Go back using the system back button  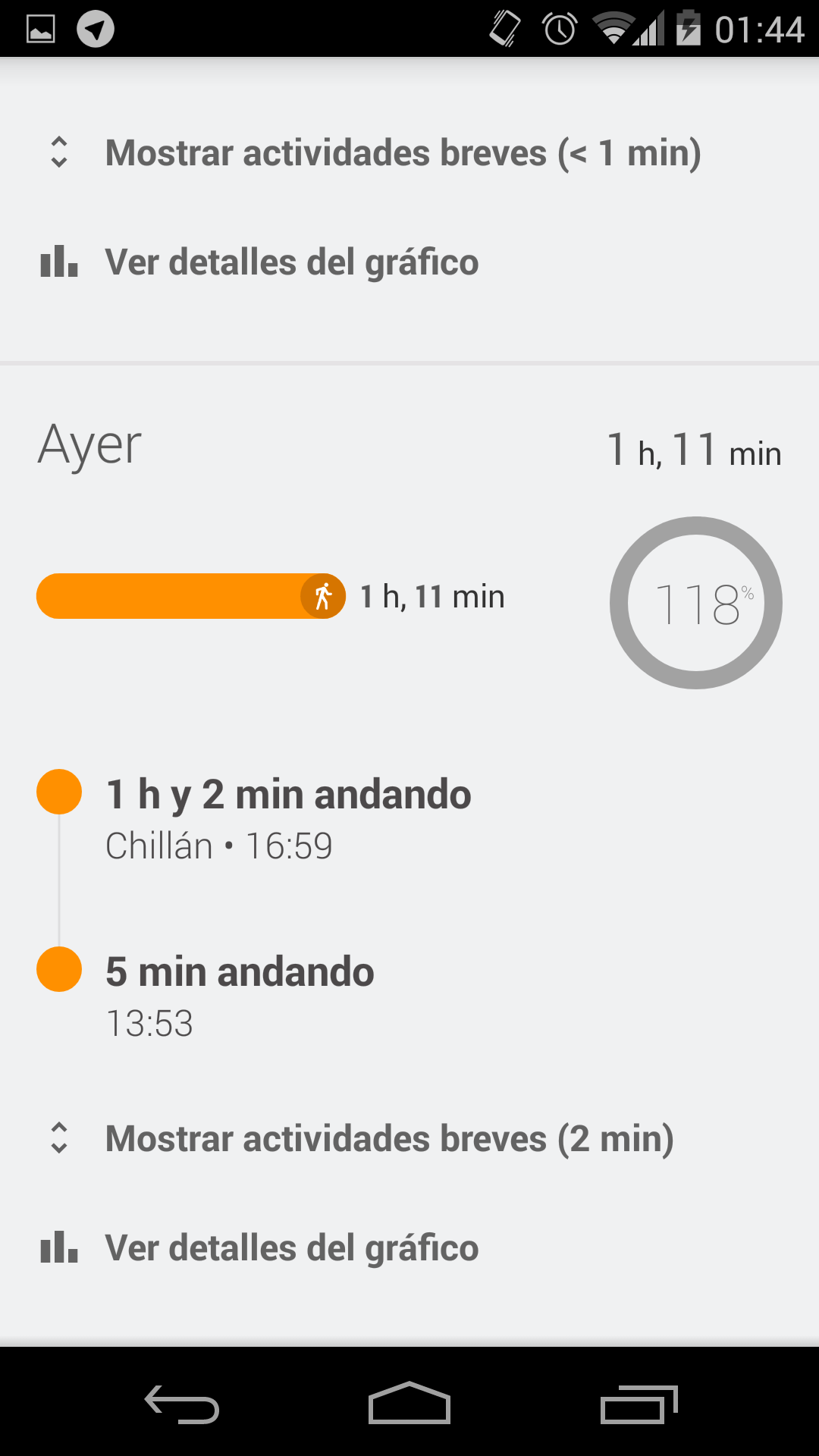click(x=182, y=1404)
